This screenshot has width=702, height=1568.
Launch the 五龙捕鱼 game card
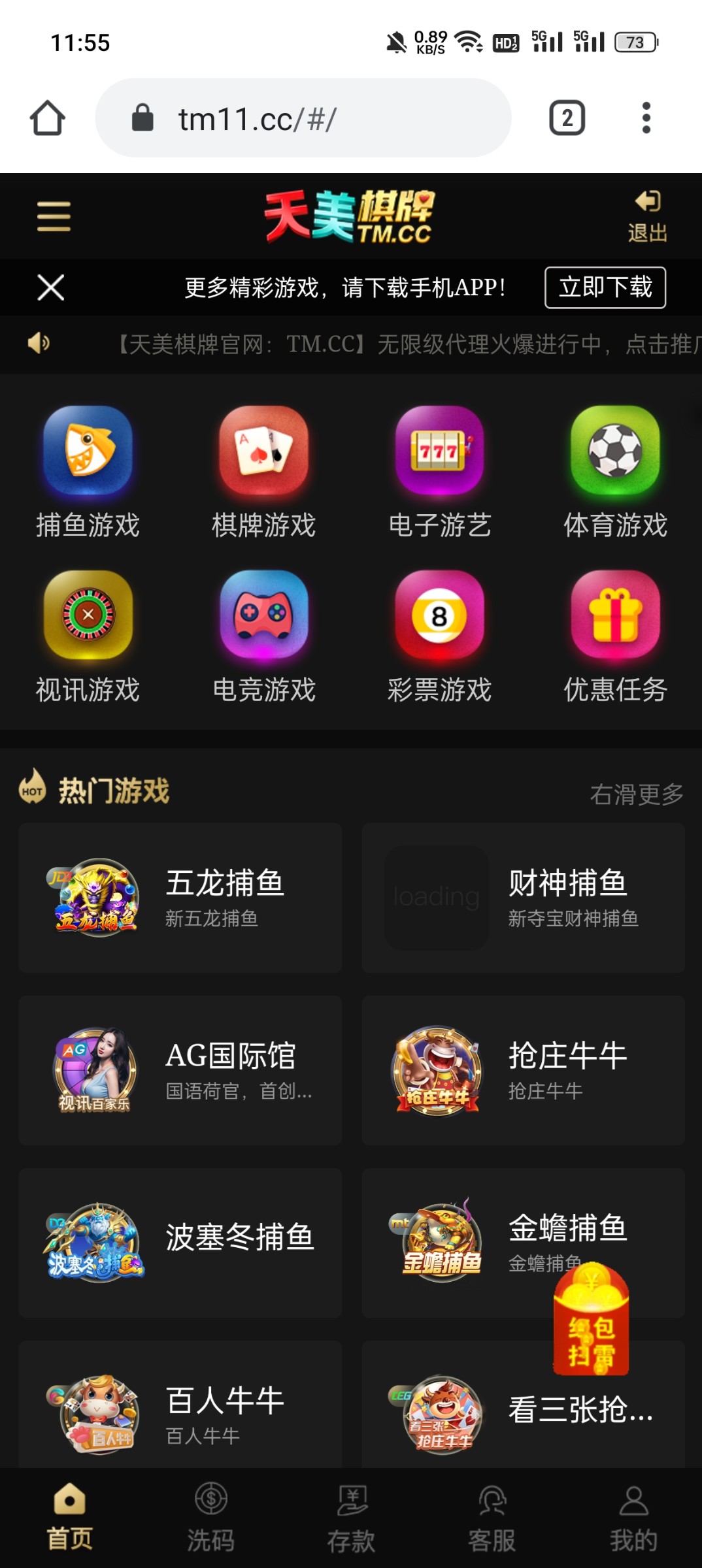[x=180, y=898]
